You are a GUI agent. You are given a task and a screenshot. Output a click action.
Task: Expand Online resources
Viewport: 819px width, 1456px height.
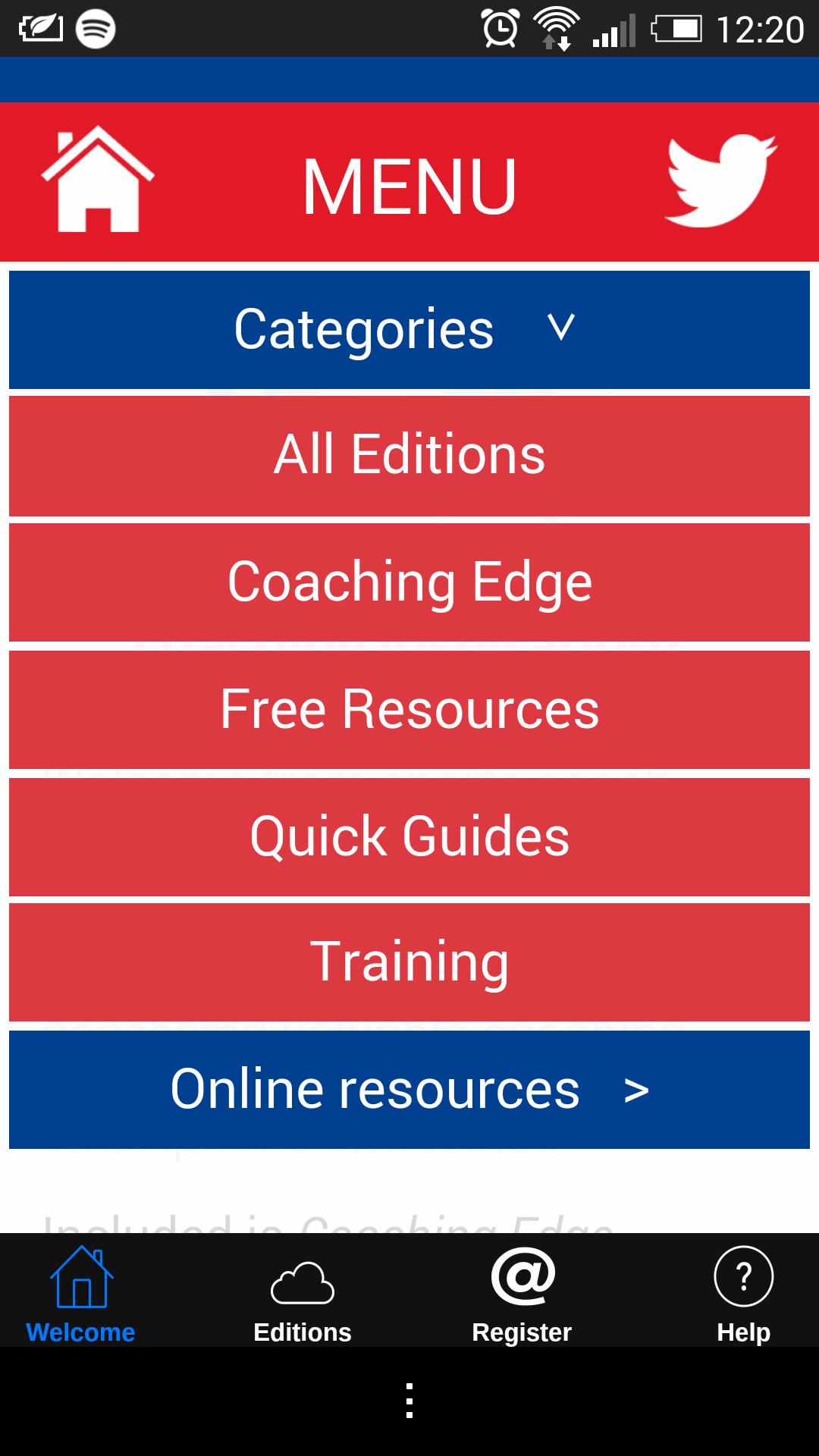[409, 1089]
